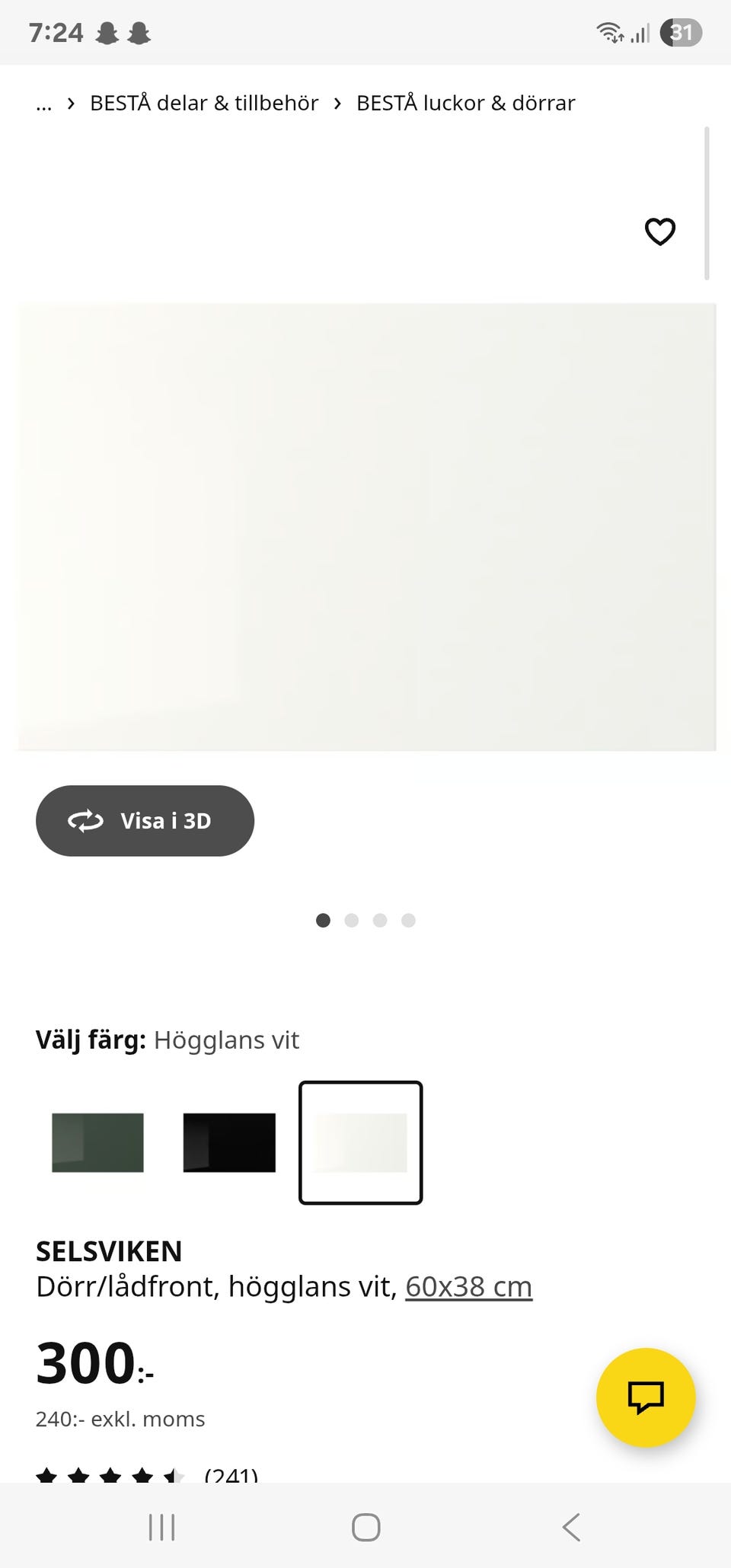Select the last carousel indicator dot
731x1568 pixels.
tap(409, 920)
